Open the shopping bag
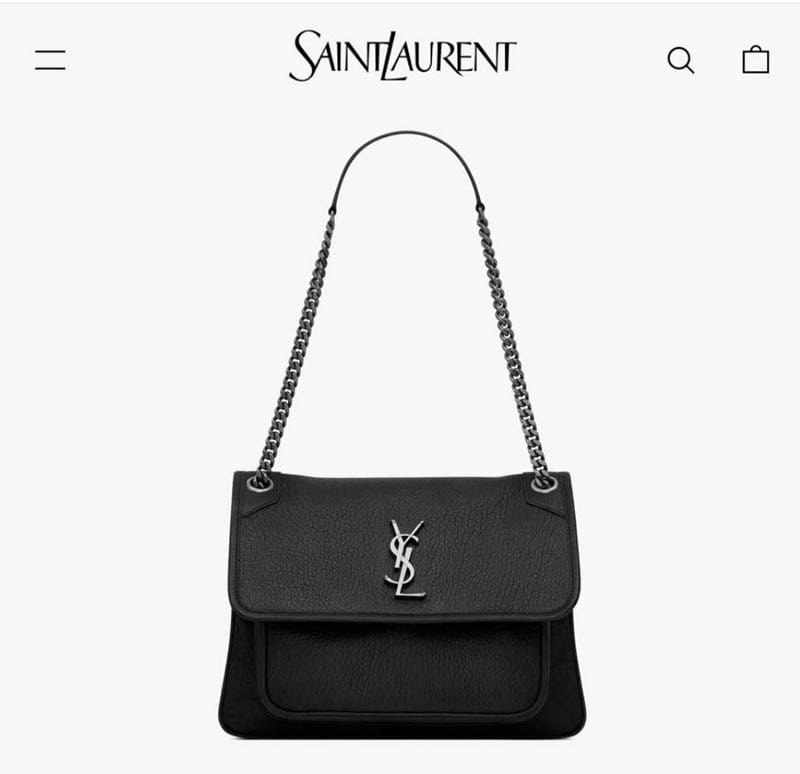This screenshot has width=800, height=774. [756, 60]
